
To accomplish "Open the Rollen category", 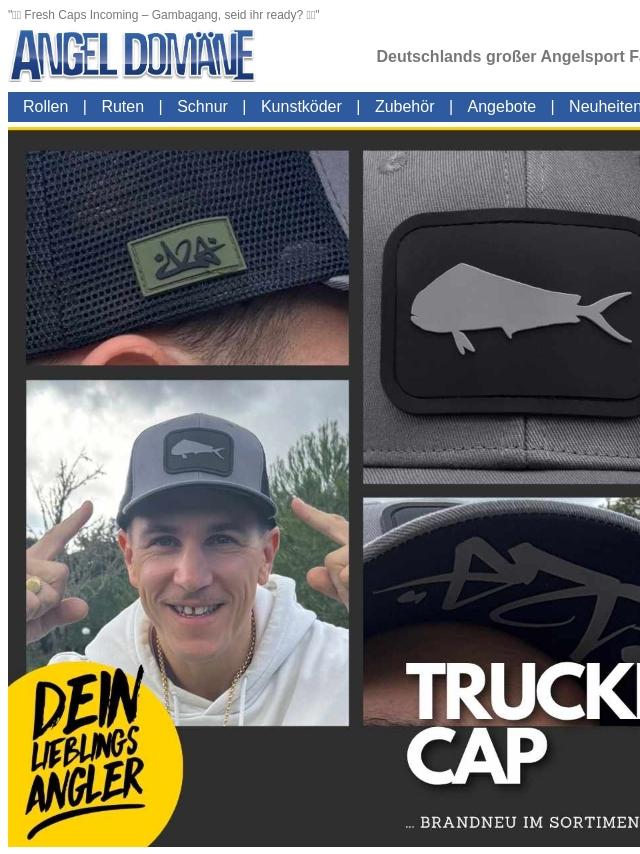I will [46, 107].
